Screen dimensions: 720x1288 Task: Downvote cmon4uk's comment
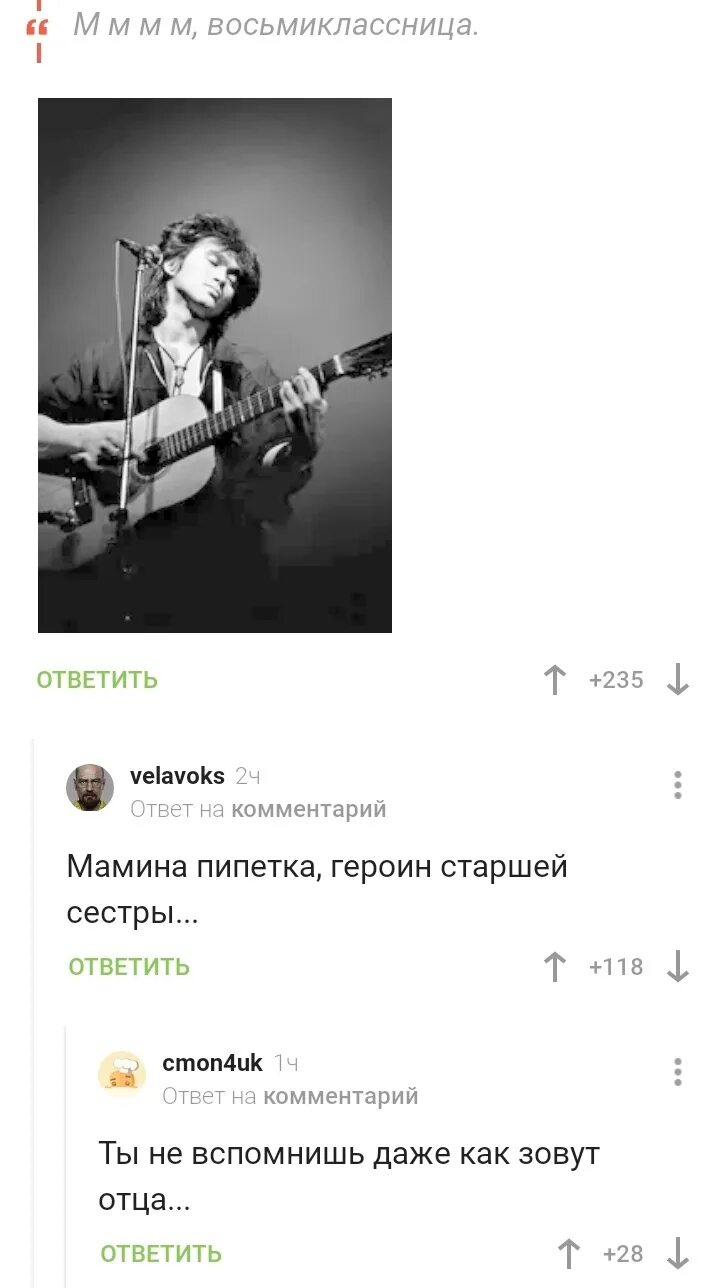tap(678, 1254)
